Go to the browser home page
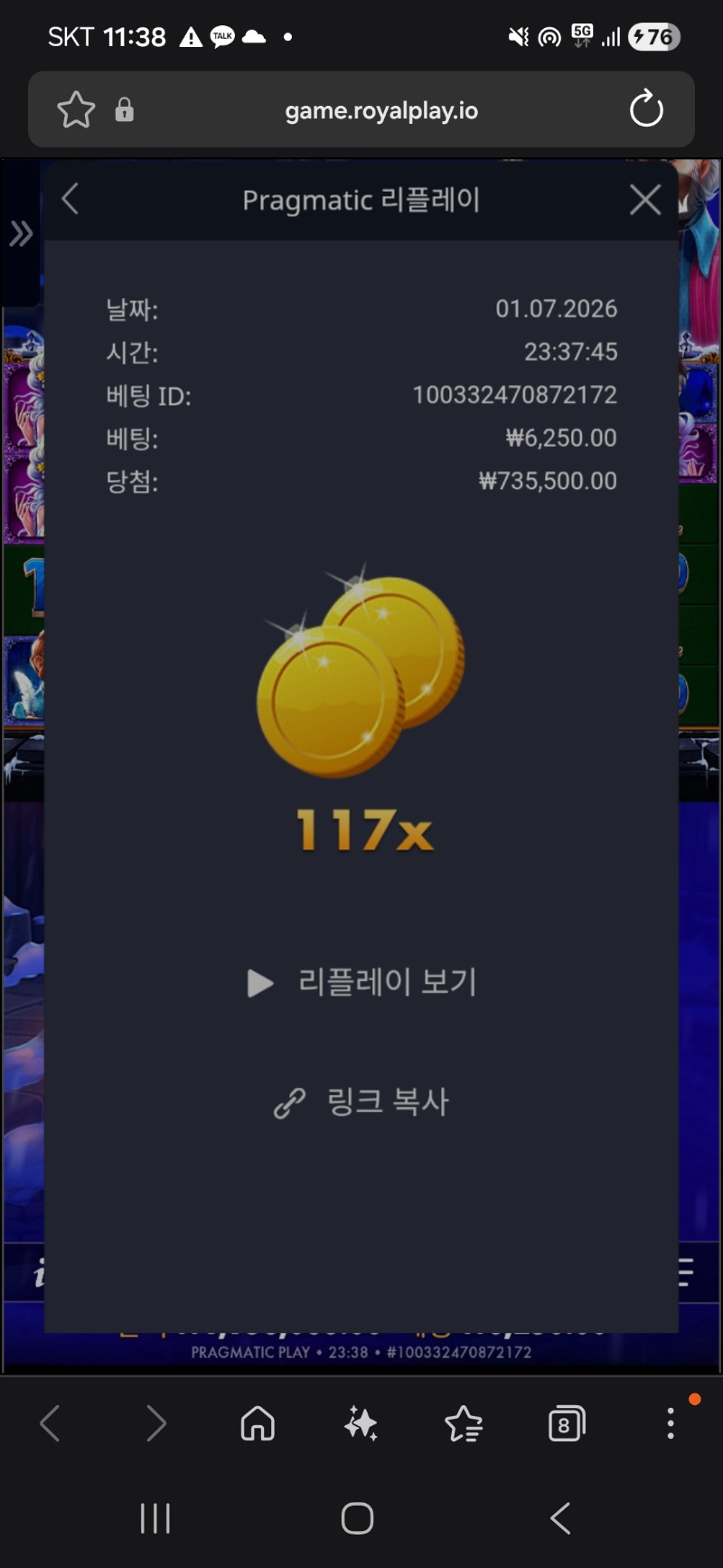 point(258,1423)
